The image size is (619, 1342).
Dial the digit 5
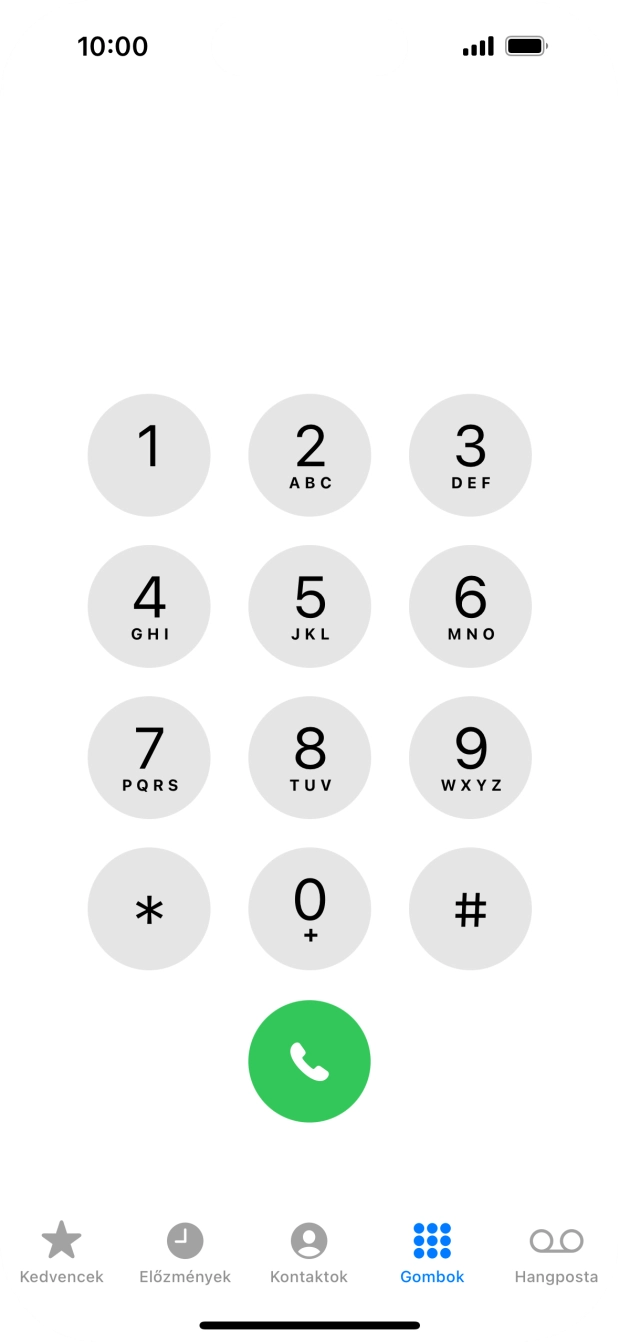point(310,606)
